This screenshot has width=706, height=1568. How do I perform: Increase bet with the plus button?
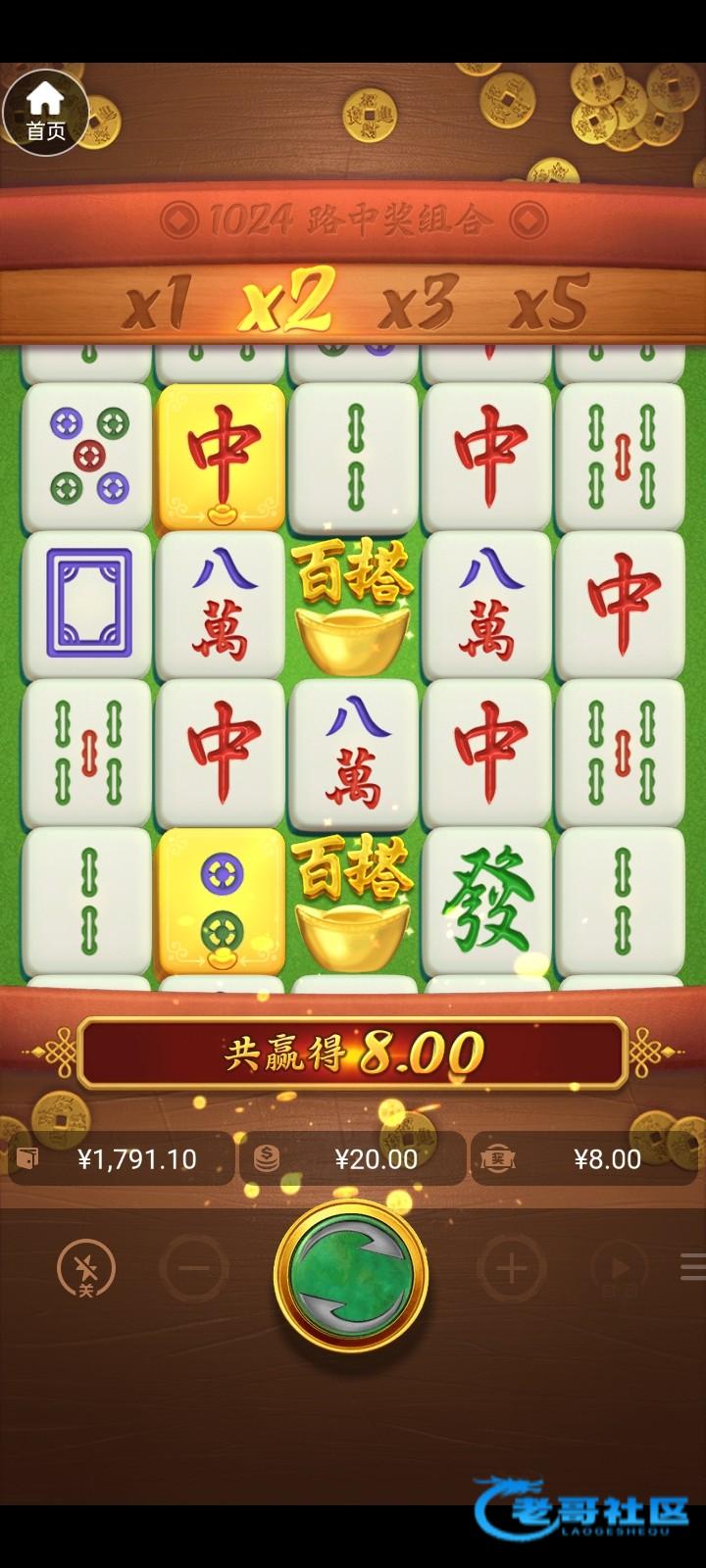click(x=511, y=1270)
